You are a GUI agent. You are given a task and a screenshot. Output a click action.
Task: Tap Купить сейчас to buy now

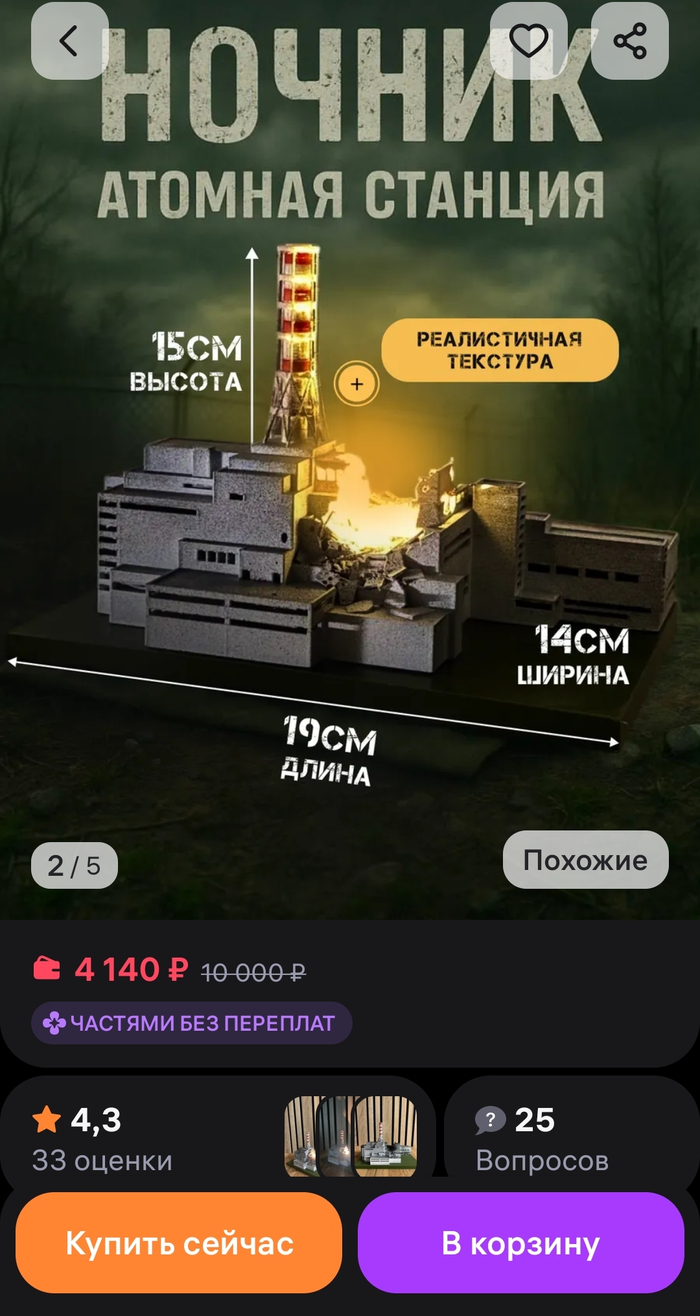[x=179, y=1243]
